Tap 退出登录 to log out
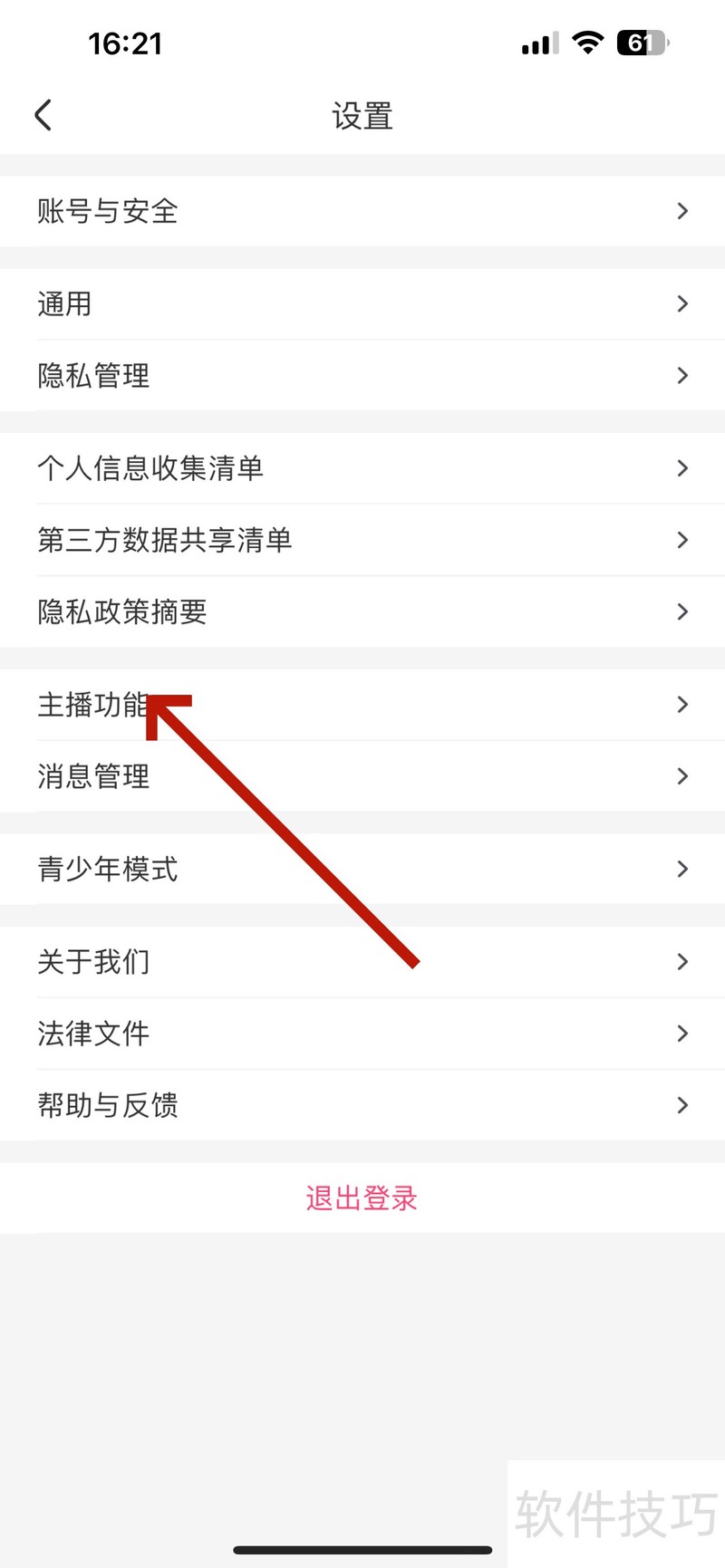 click(x=362, y=1198)
